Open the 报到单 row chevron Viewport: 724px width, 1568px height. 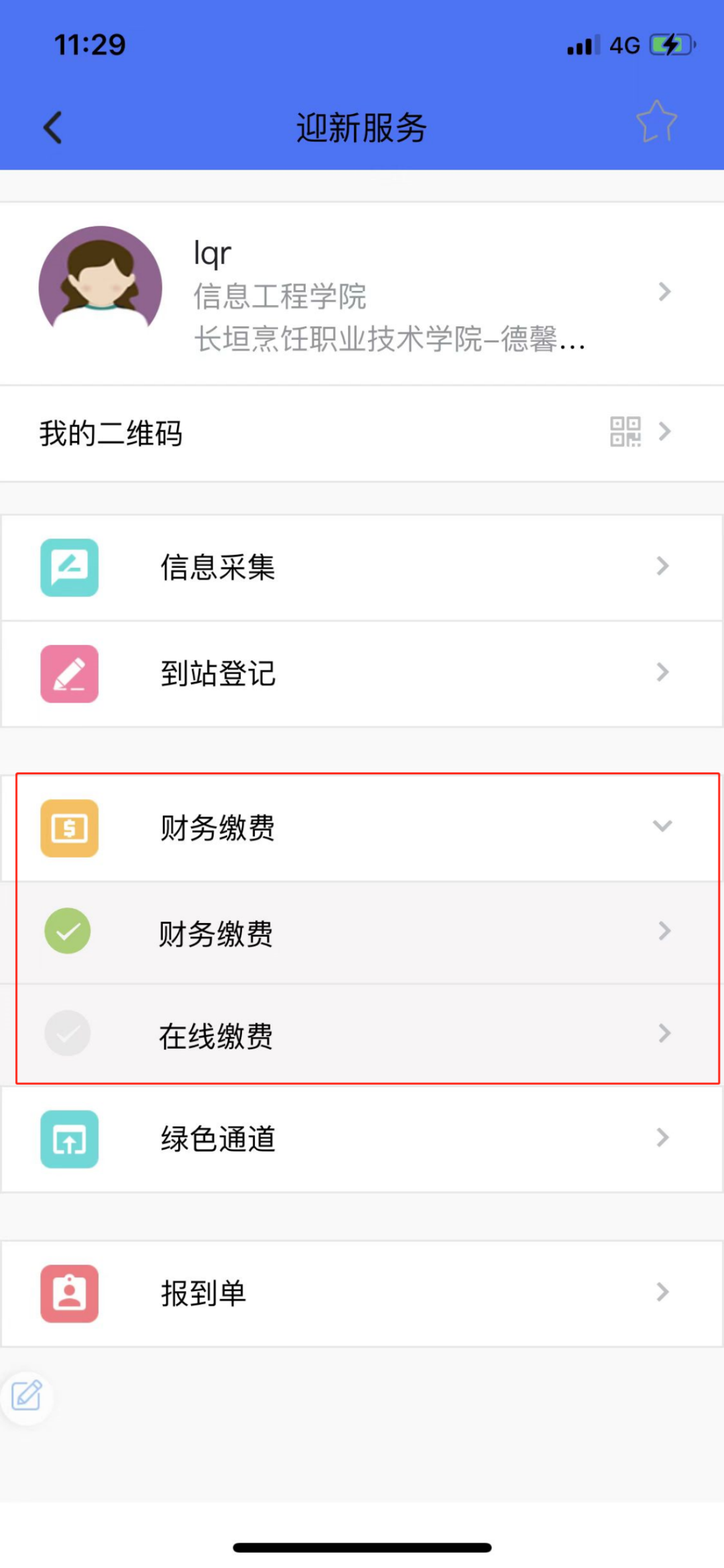point(662,1292)
